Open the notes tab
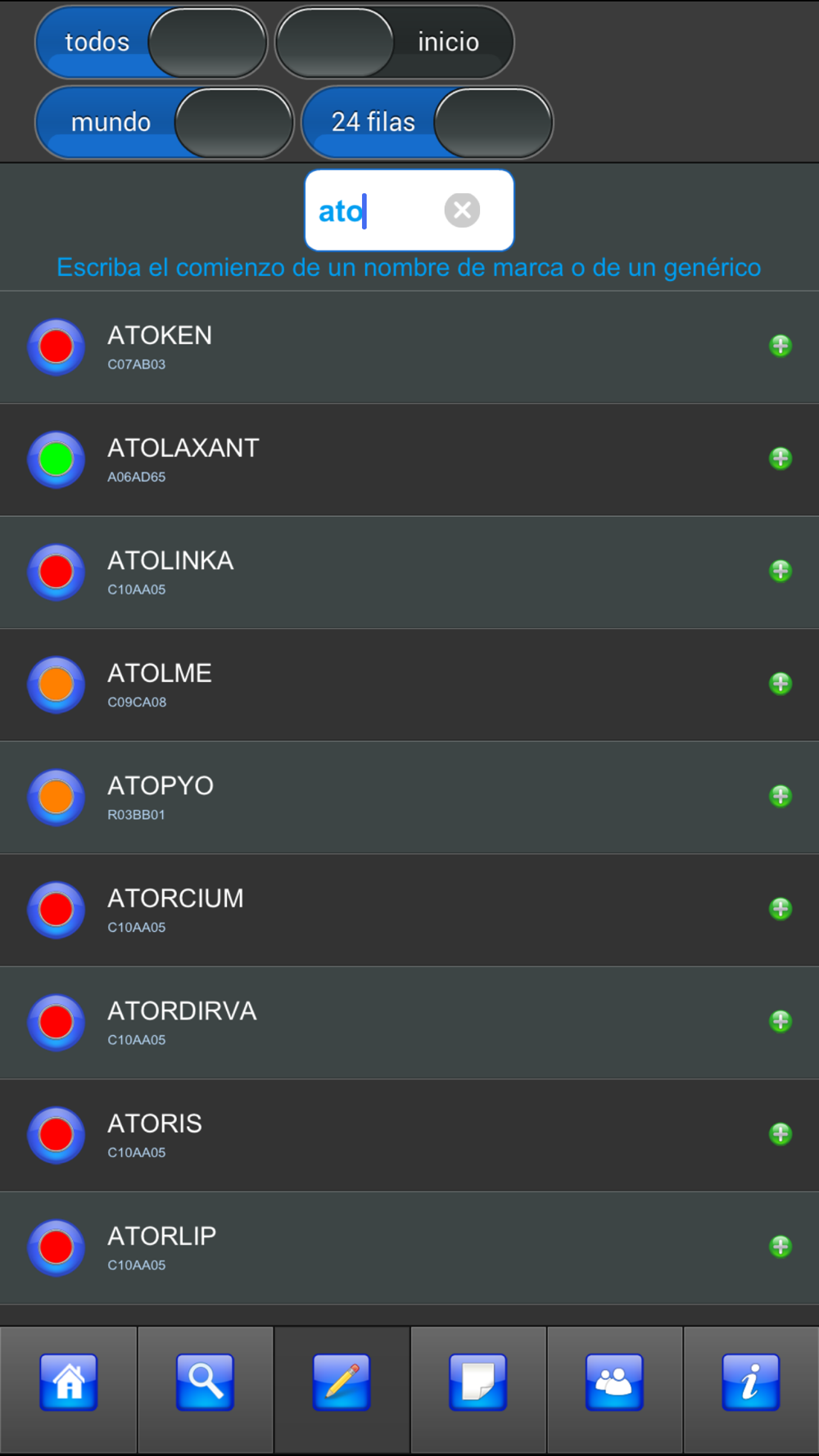819x1456 pixels. (478, 1383)
